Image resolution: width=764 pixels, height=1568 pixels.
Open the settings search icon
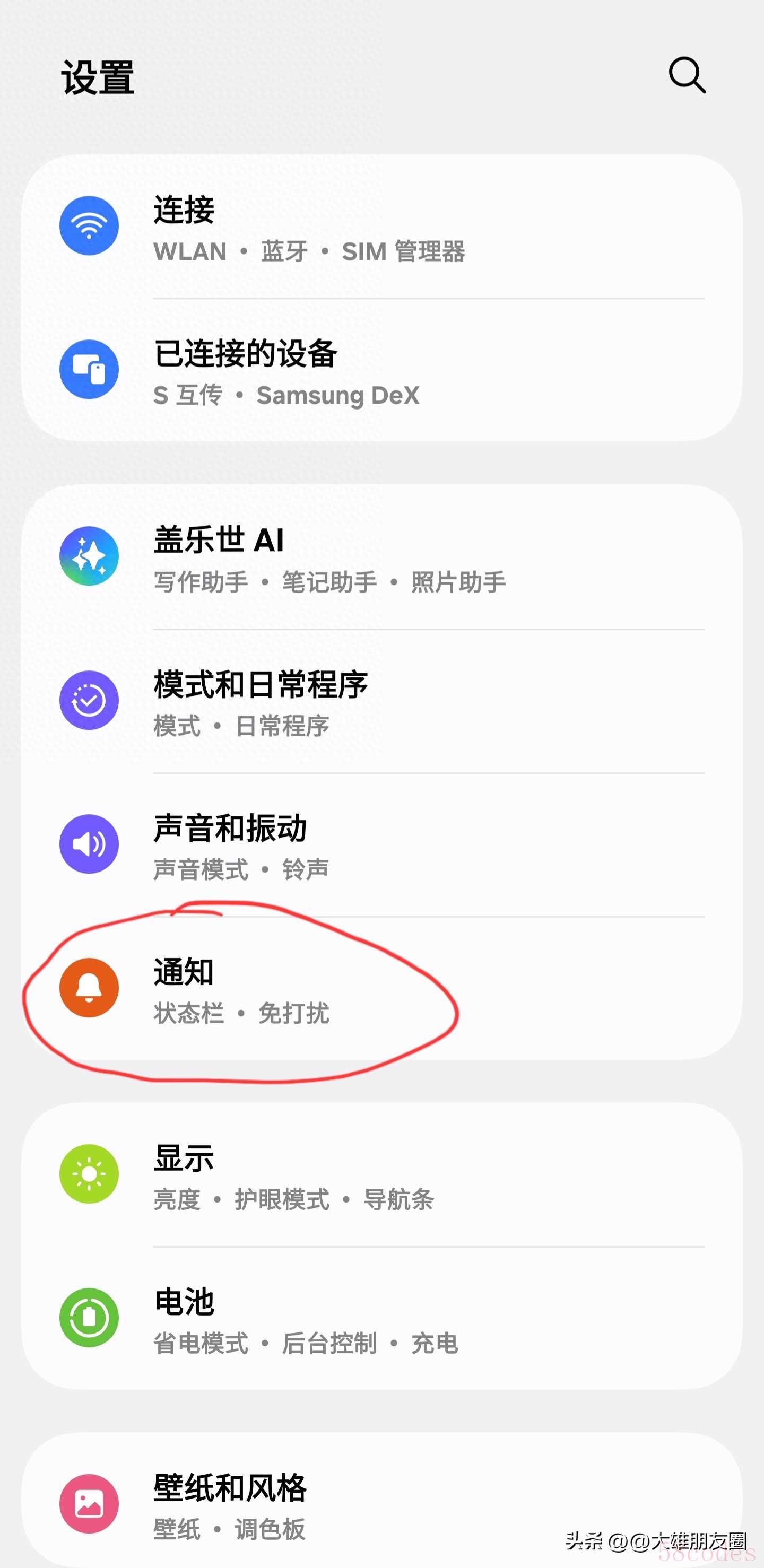point(687,75)
